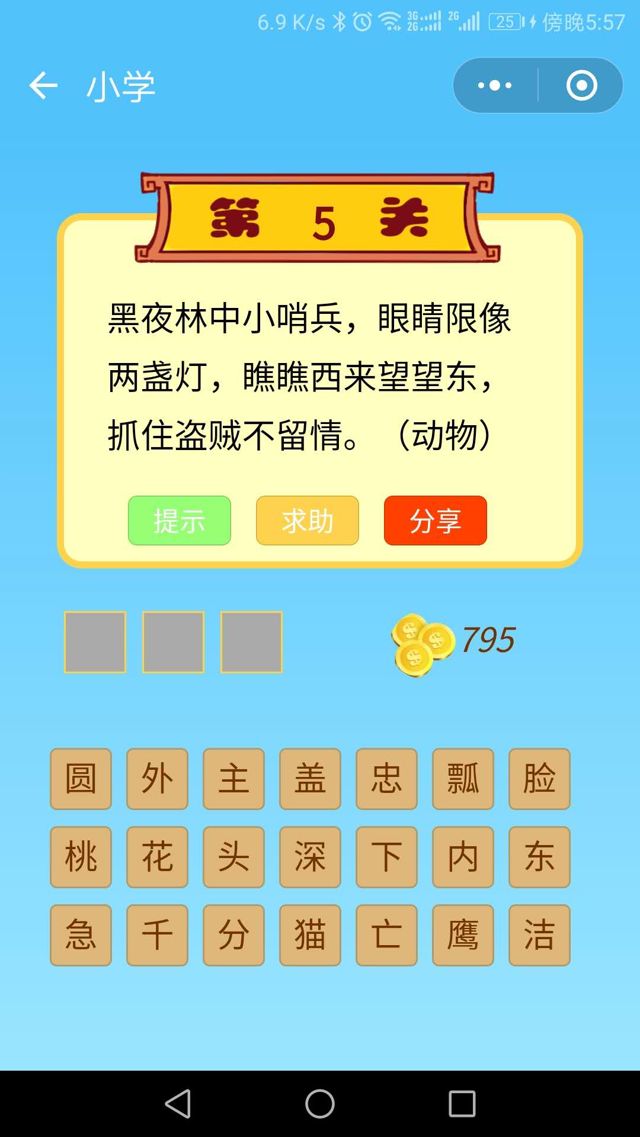640x1137 pixels.
Task: Select the character tile 头
Action: point(233,857)
